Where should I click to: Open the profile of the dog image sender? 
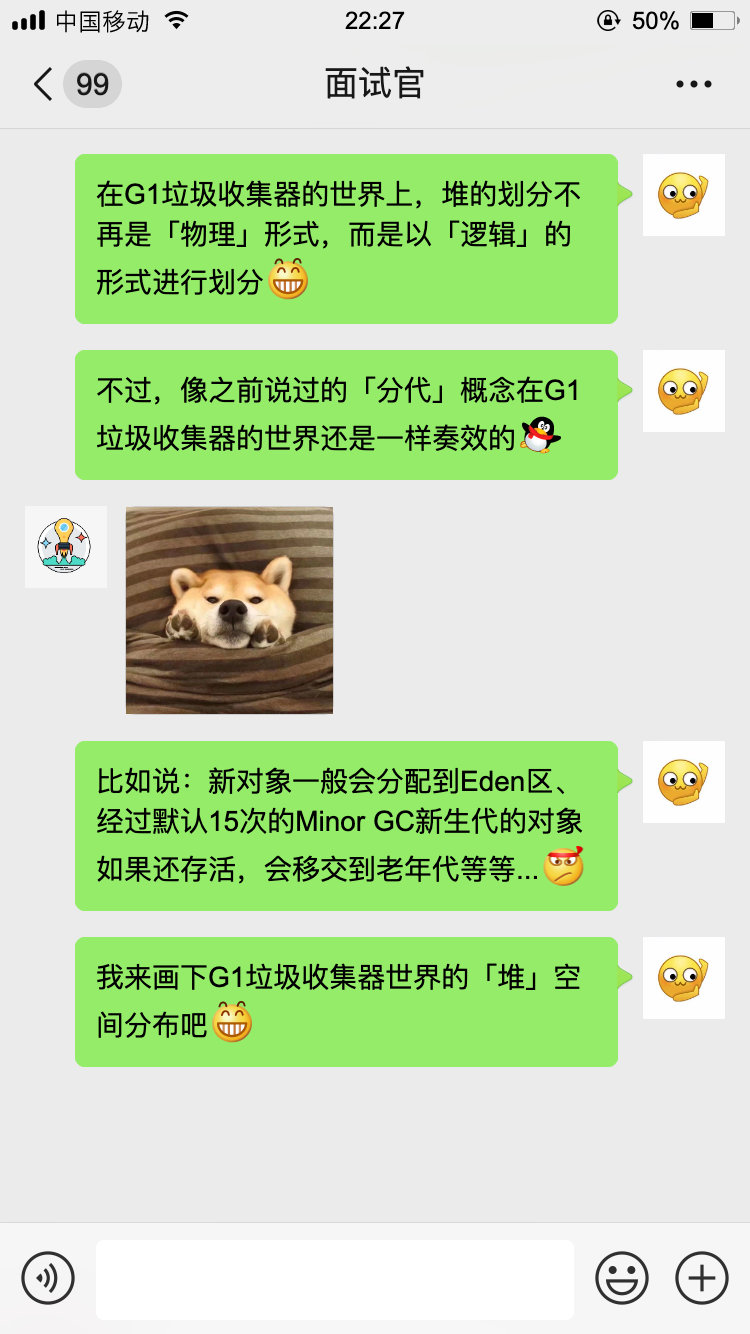click(x=66, y=547)
